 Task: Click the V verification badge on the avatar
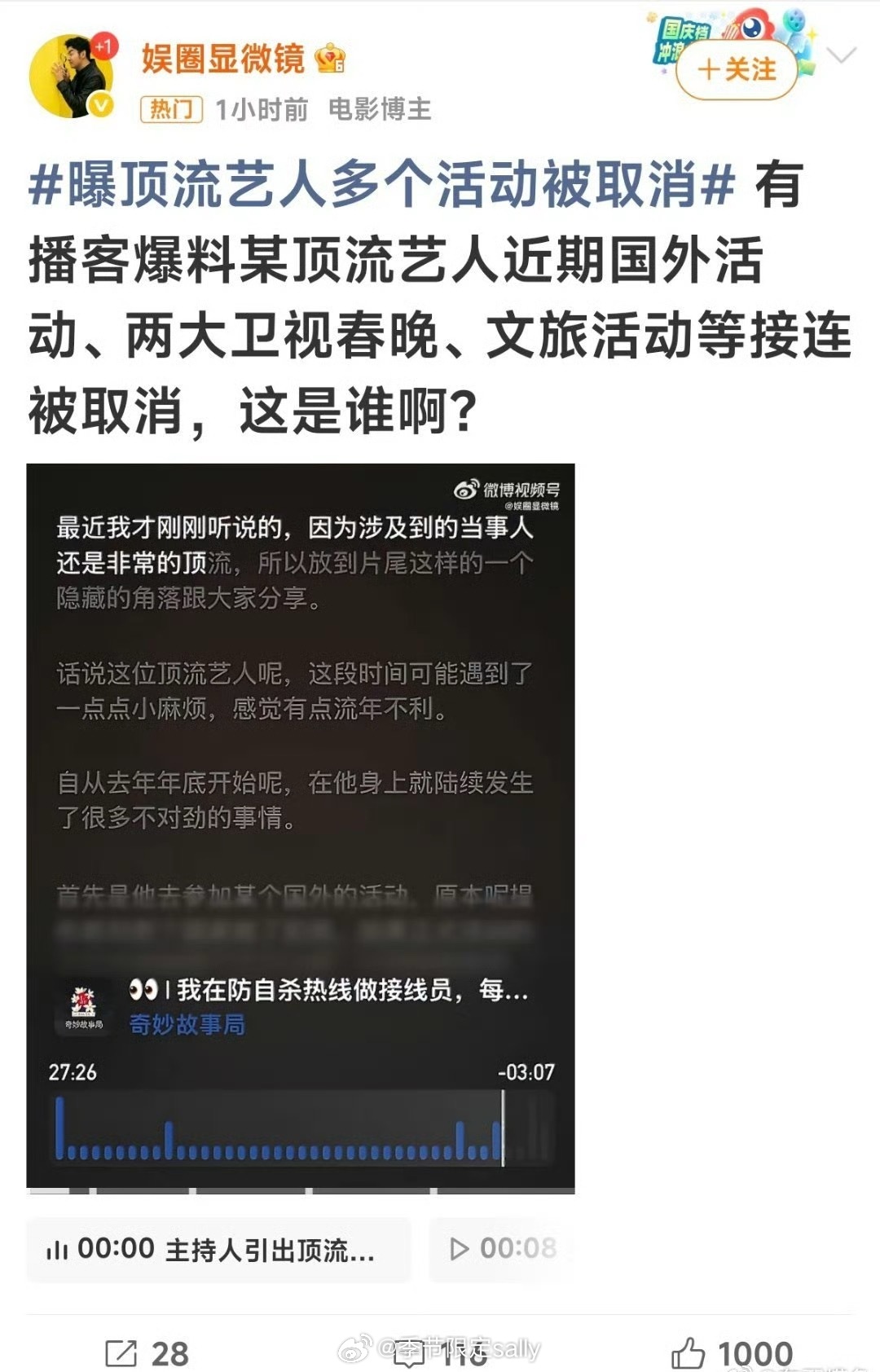[99, 103]
